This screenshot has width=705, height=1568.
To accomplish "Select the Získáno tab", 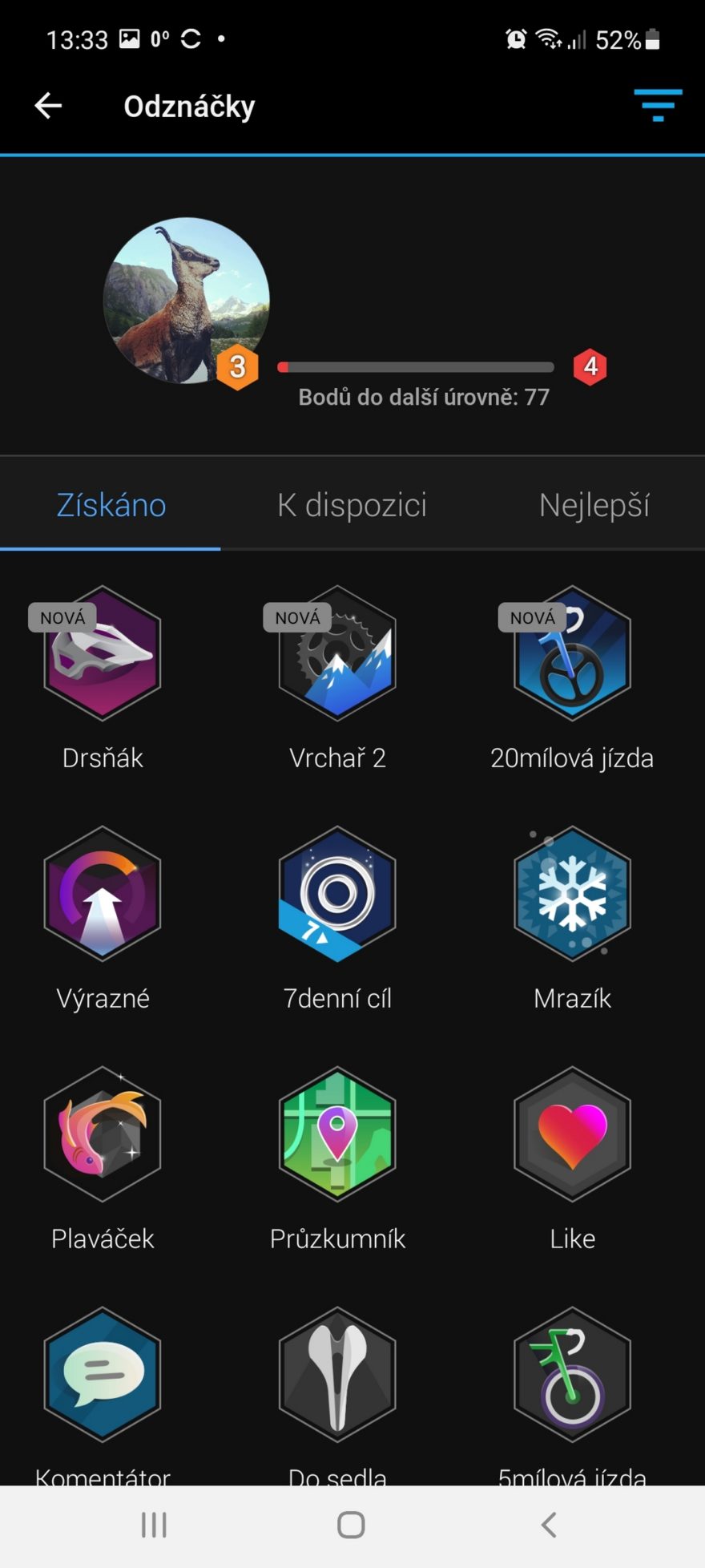I will point(111,505).
